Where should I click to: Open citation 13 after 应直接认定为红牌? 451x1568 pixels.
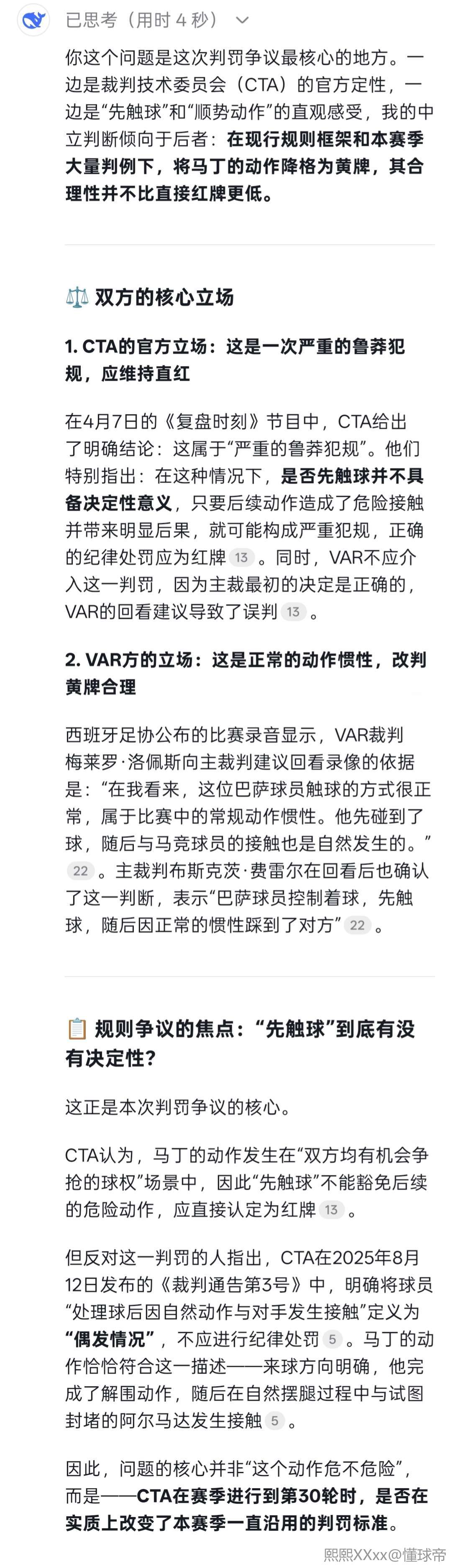click(x=331, y=1209)
